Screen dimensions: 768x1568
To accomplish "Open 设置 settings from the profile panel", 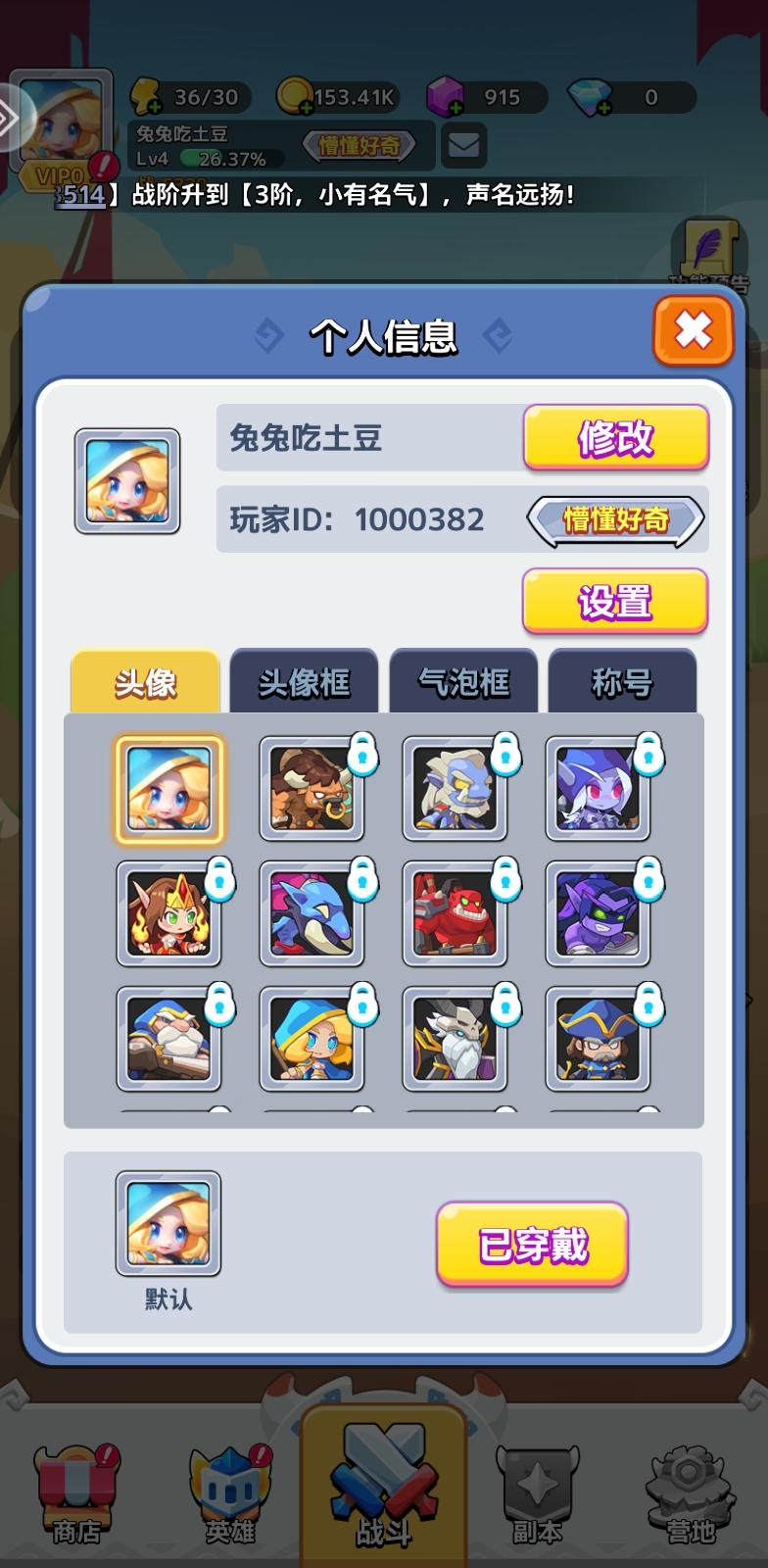I will pos(614,603).
